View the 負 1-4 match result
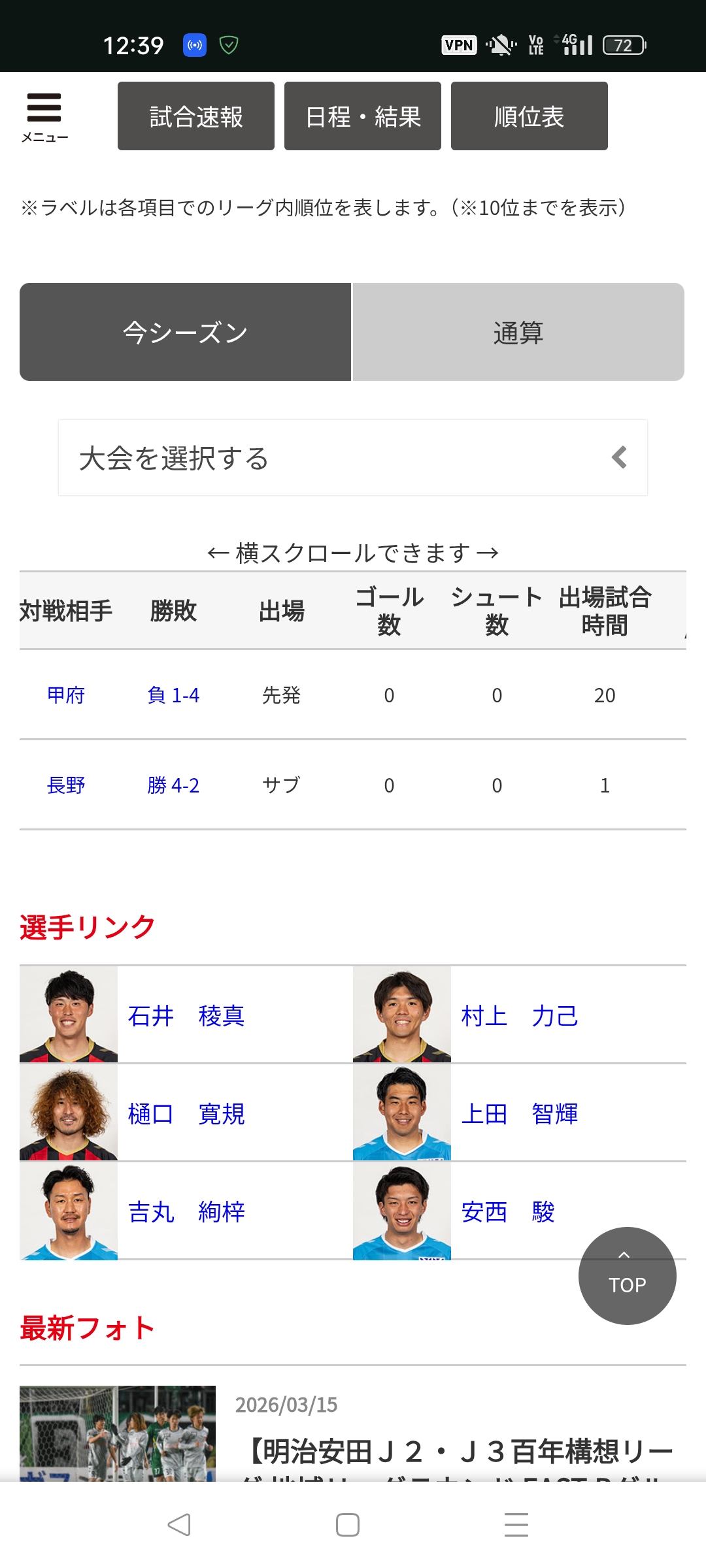 pos(173,695)
